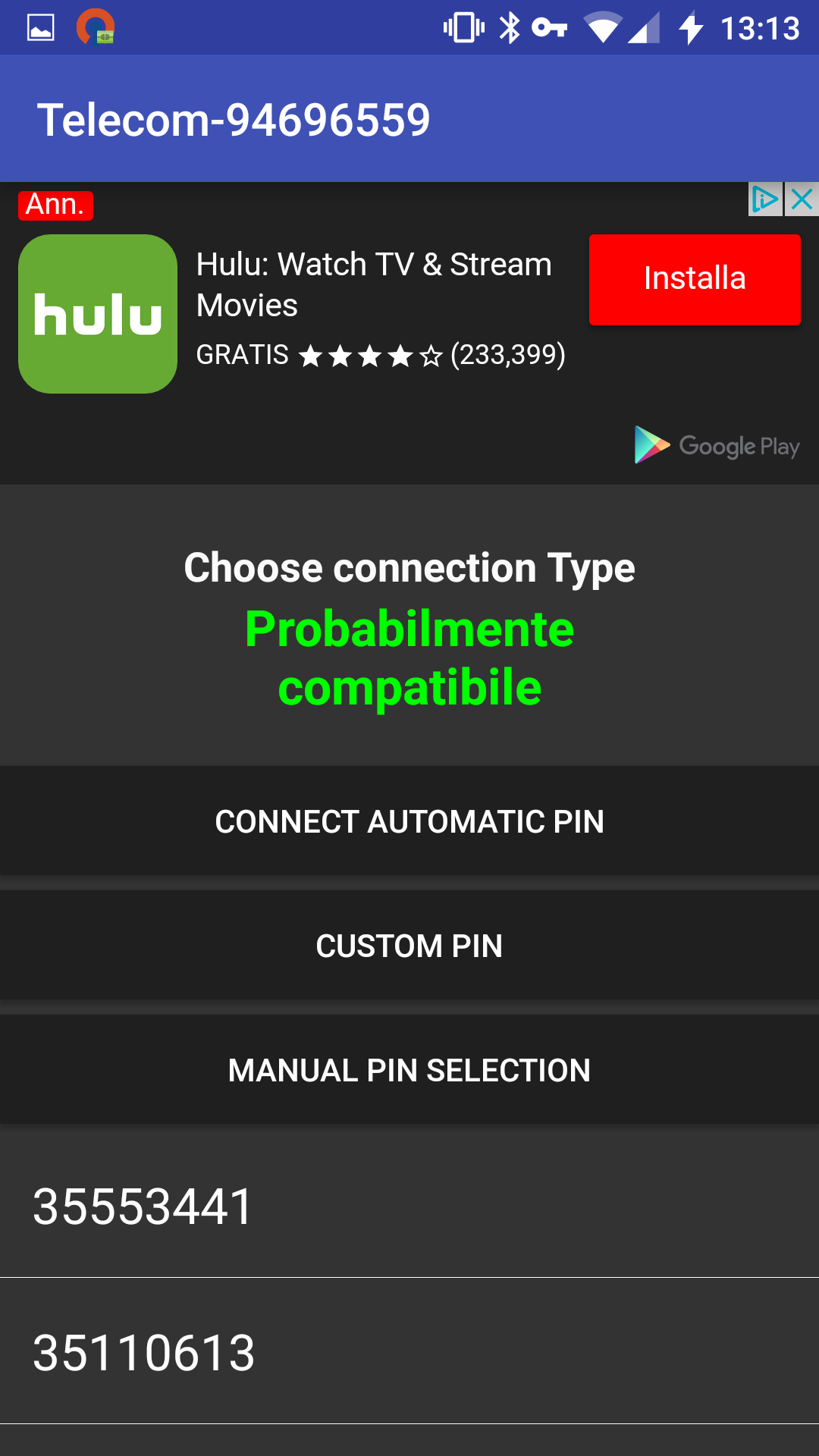Tap Connect Automatic PIN button
Viewport: 819px width, 1456px height.
[409, 821]
